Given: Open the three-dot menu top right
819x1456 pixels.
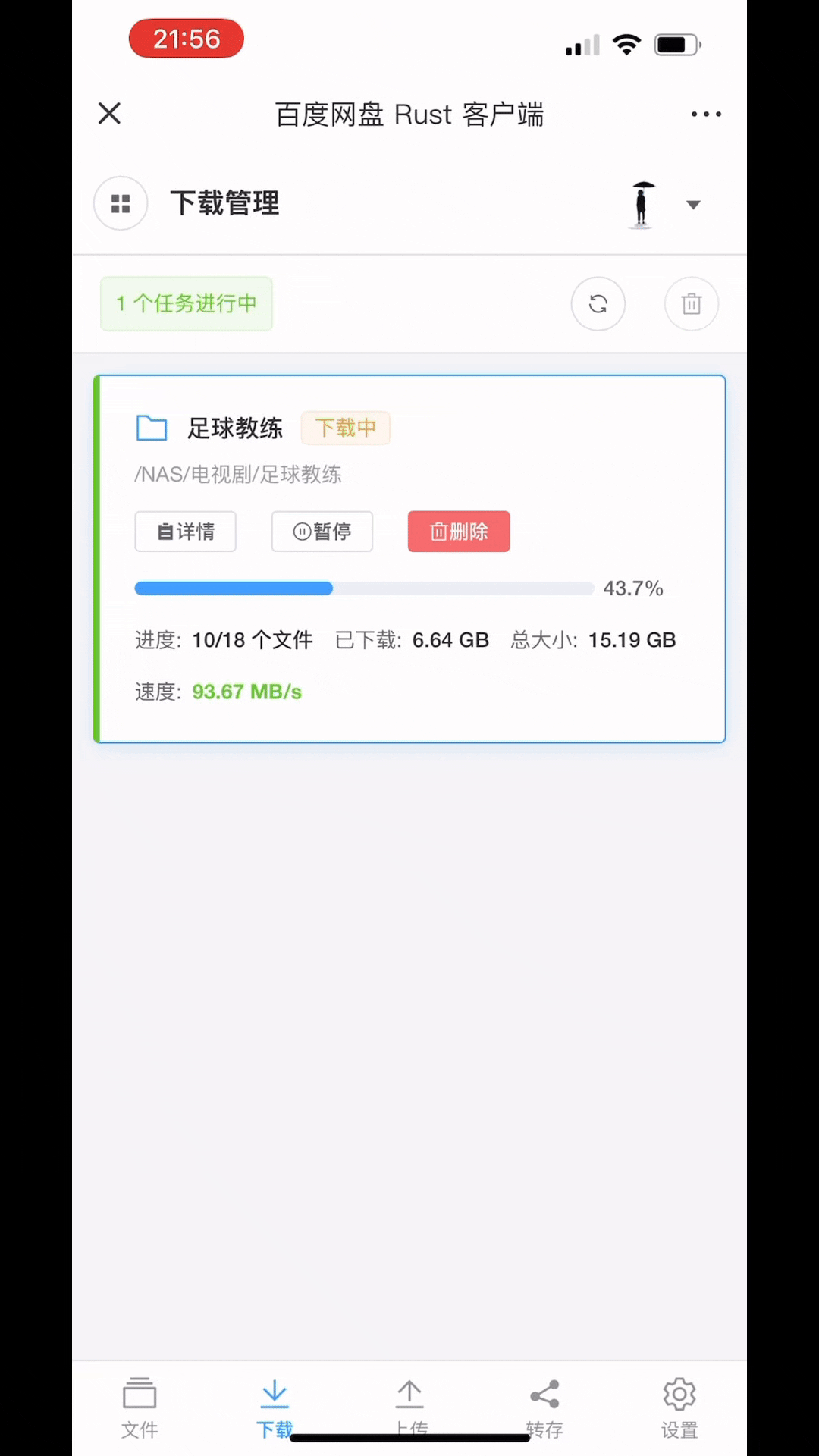Looking at the screenshot, I should click(x=706, y=113).
